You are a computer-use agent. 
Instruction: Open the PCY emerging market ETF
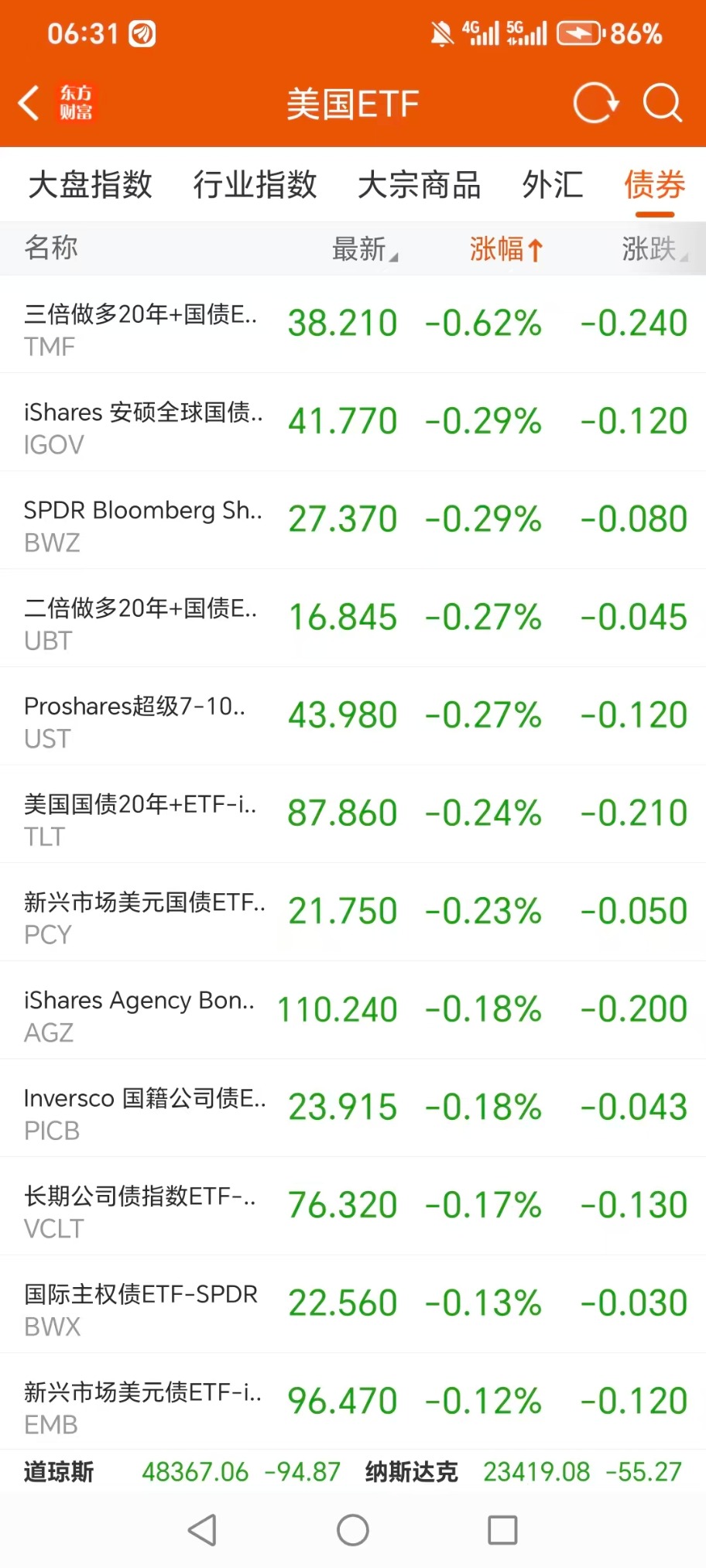pyautogui.click(x=352, y=913)
